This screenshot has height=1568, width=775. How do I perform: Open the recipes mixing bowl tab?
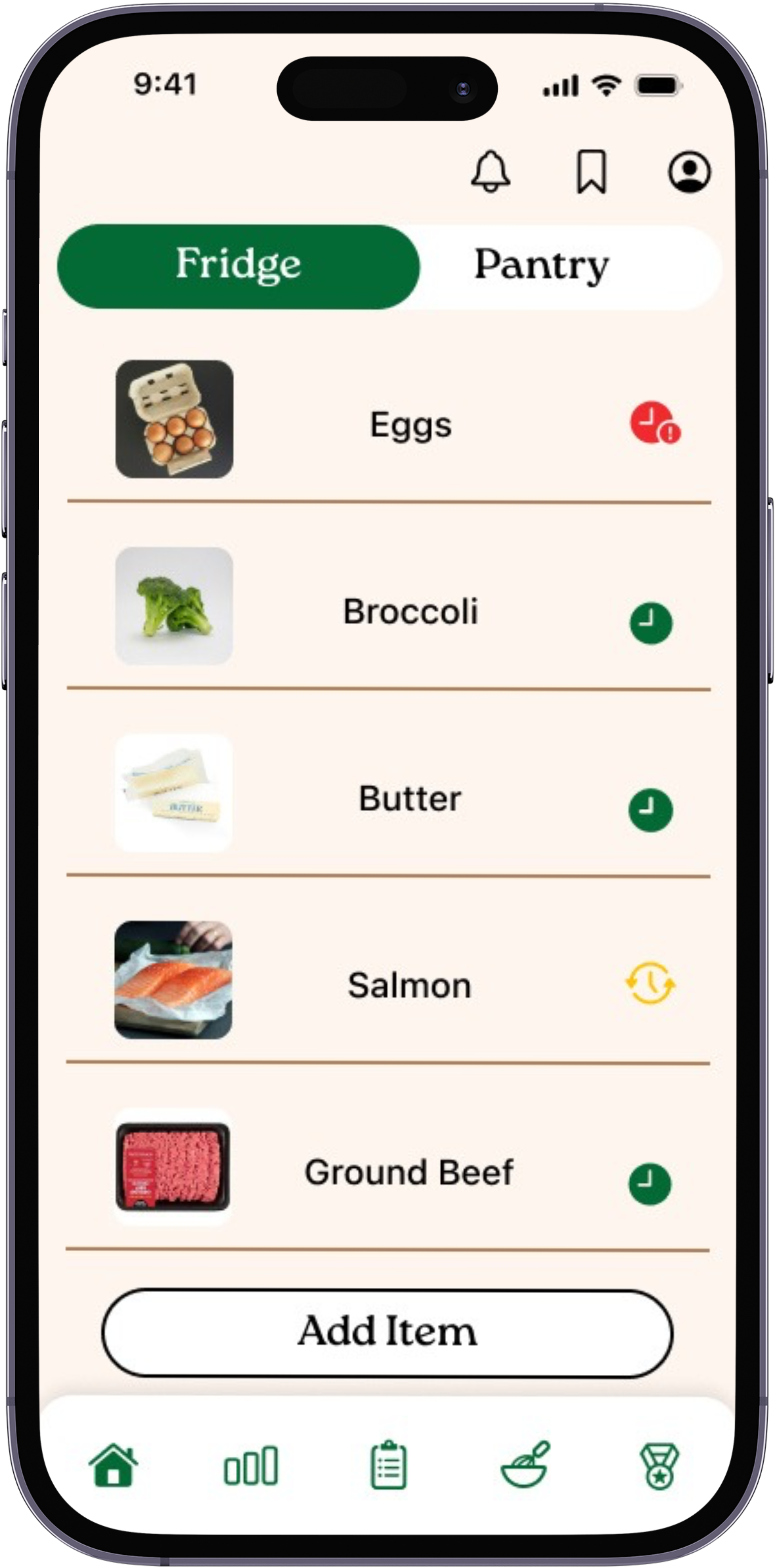[x=525, y=1466]
